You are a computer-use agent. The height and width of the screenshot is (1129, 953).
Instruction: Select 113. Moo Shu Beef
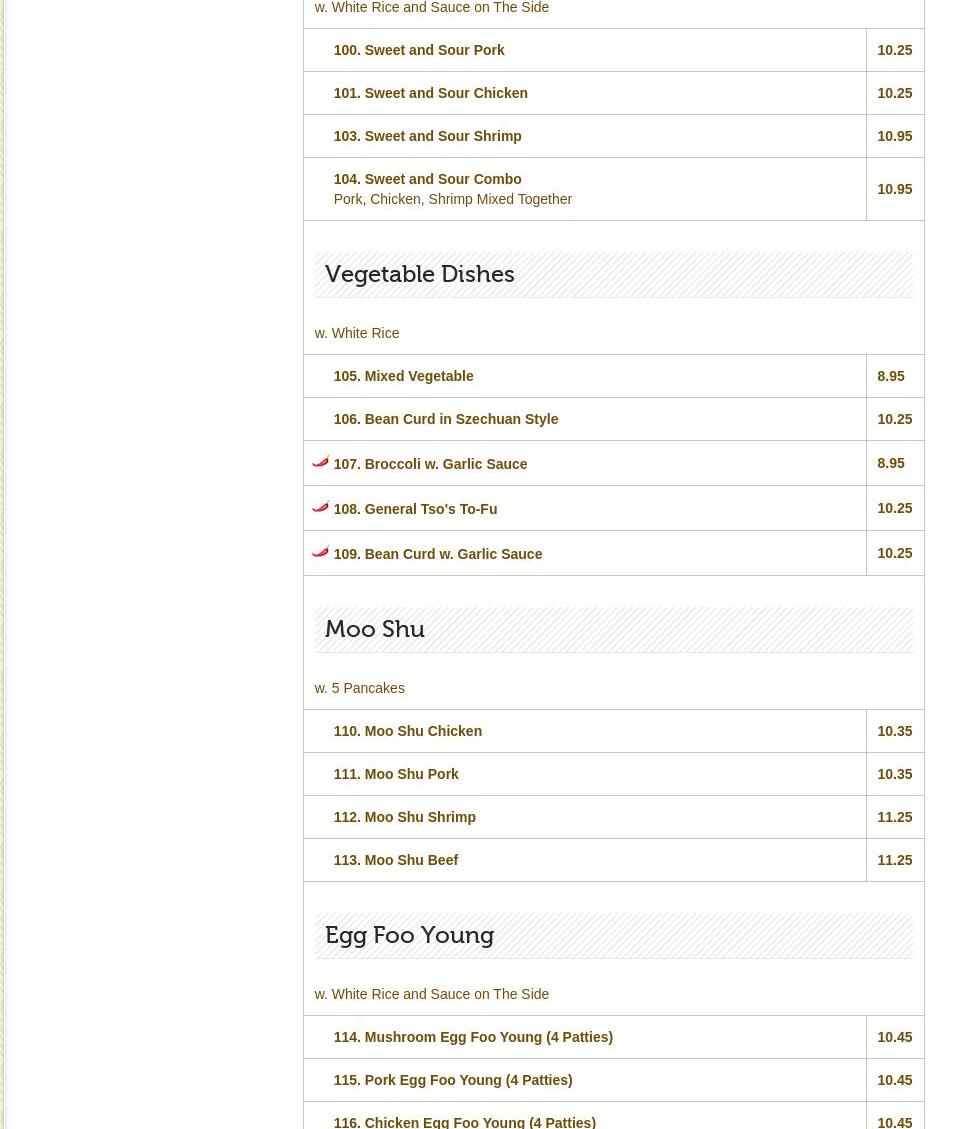coord(395,860)
